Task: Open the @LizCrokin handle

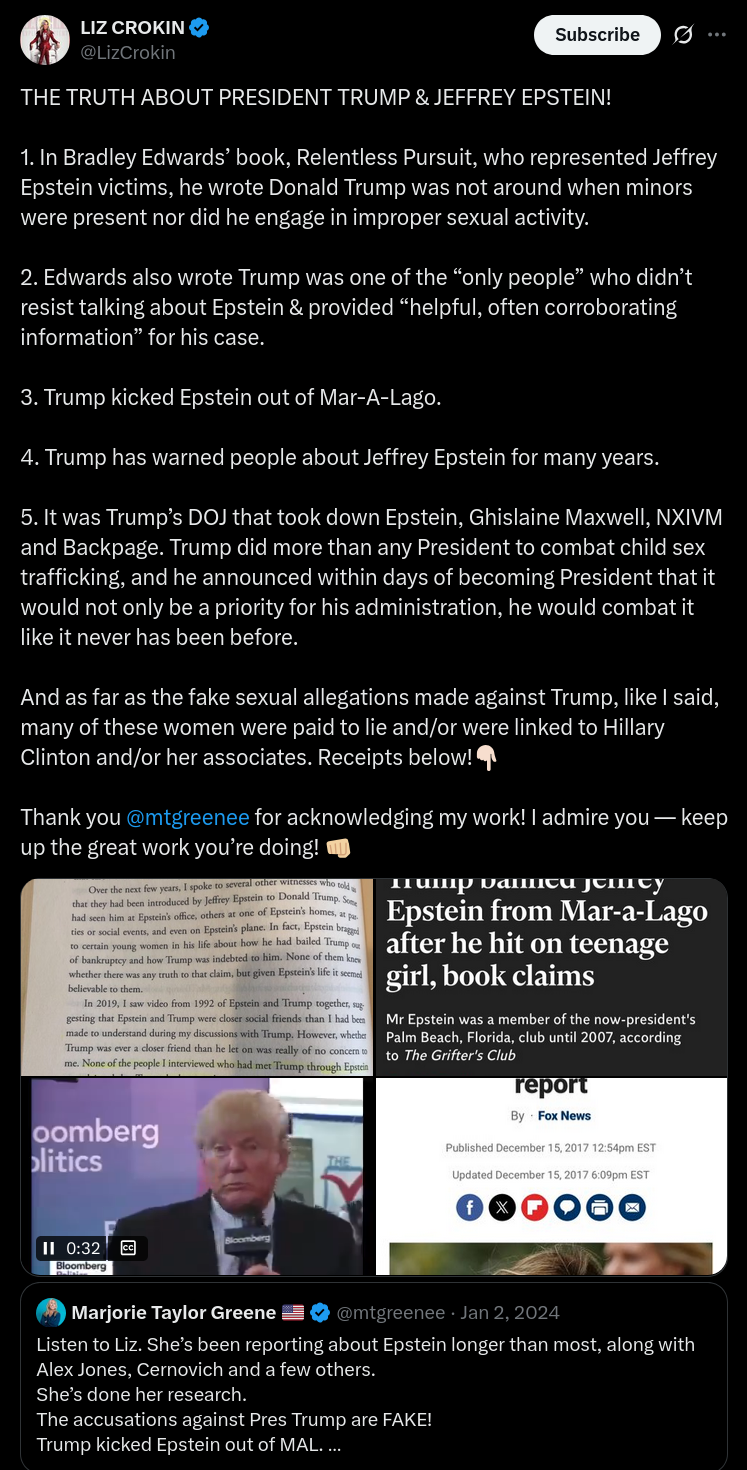Action: [128, 52]
